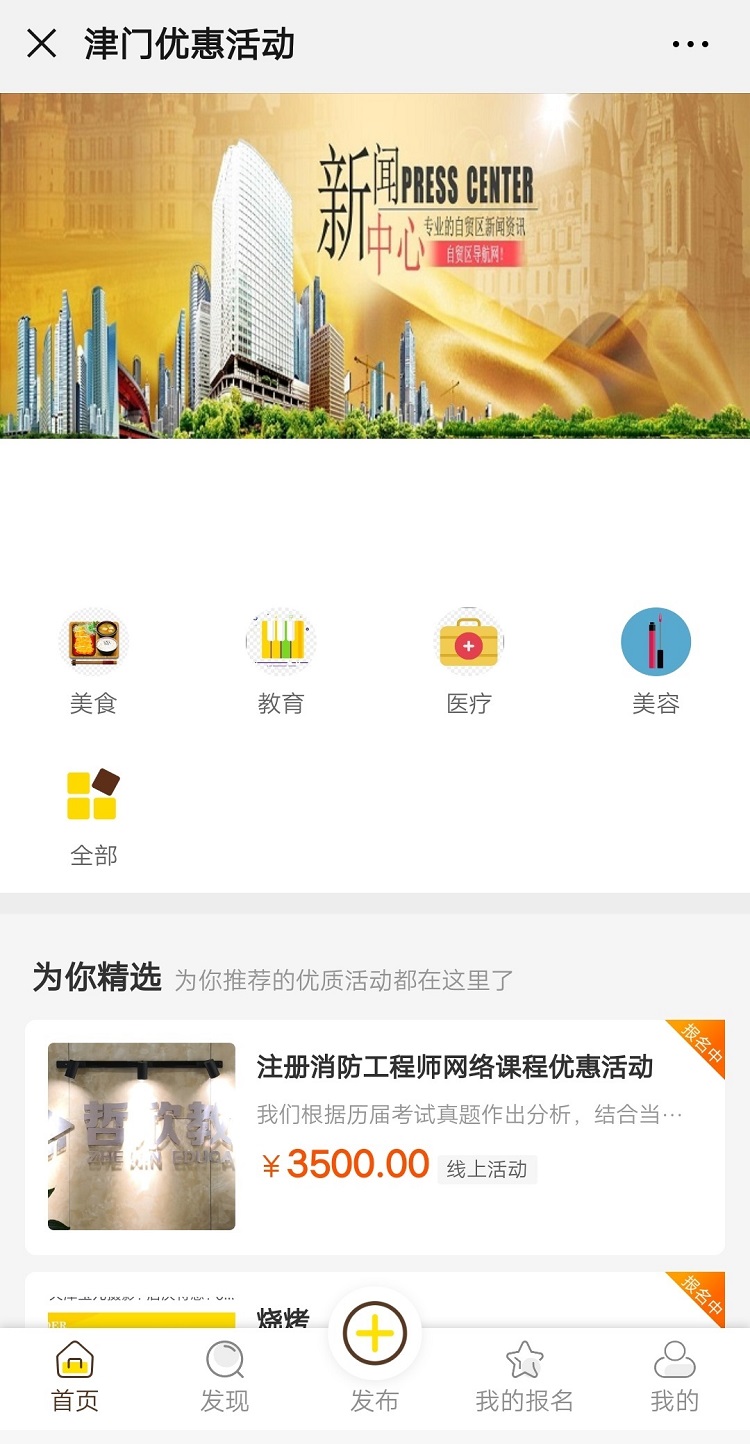Screen dimensions: 750x1444
Task: Go to the 我的报名 tab
Action: tap(524, 1377)
